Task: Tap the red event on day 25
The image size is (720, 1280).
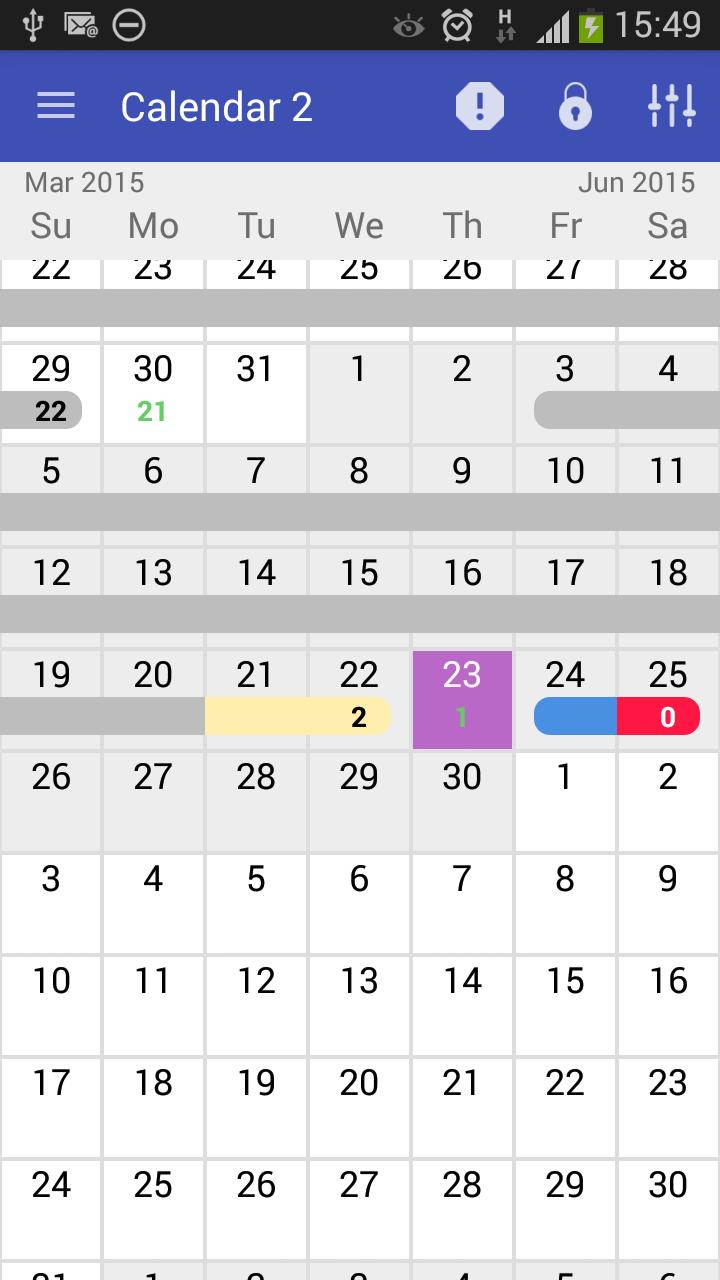Action: (x=660, y=717)
